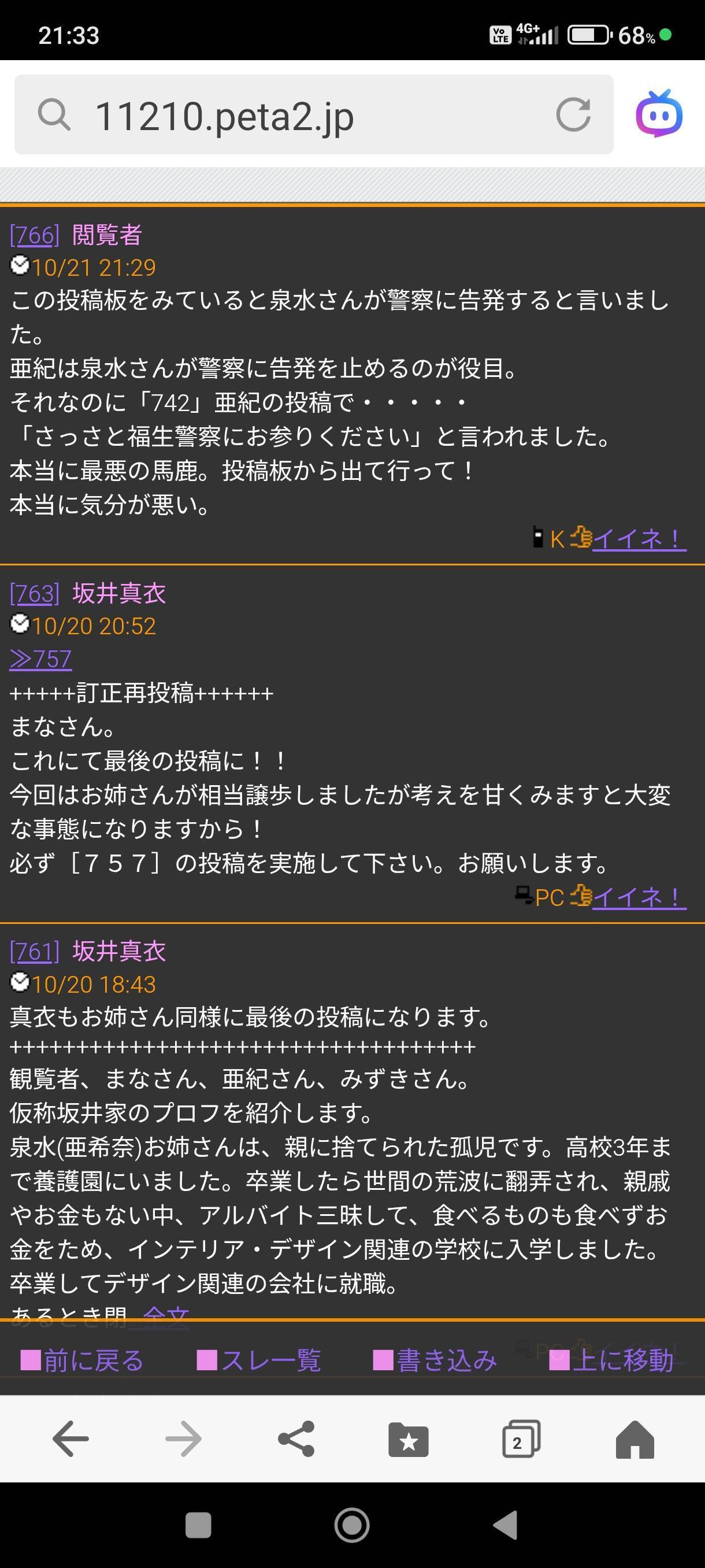
Task: View the two open tabs
Action: [x=521, y=1440]
